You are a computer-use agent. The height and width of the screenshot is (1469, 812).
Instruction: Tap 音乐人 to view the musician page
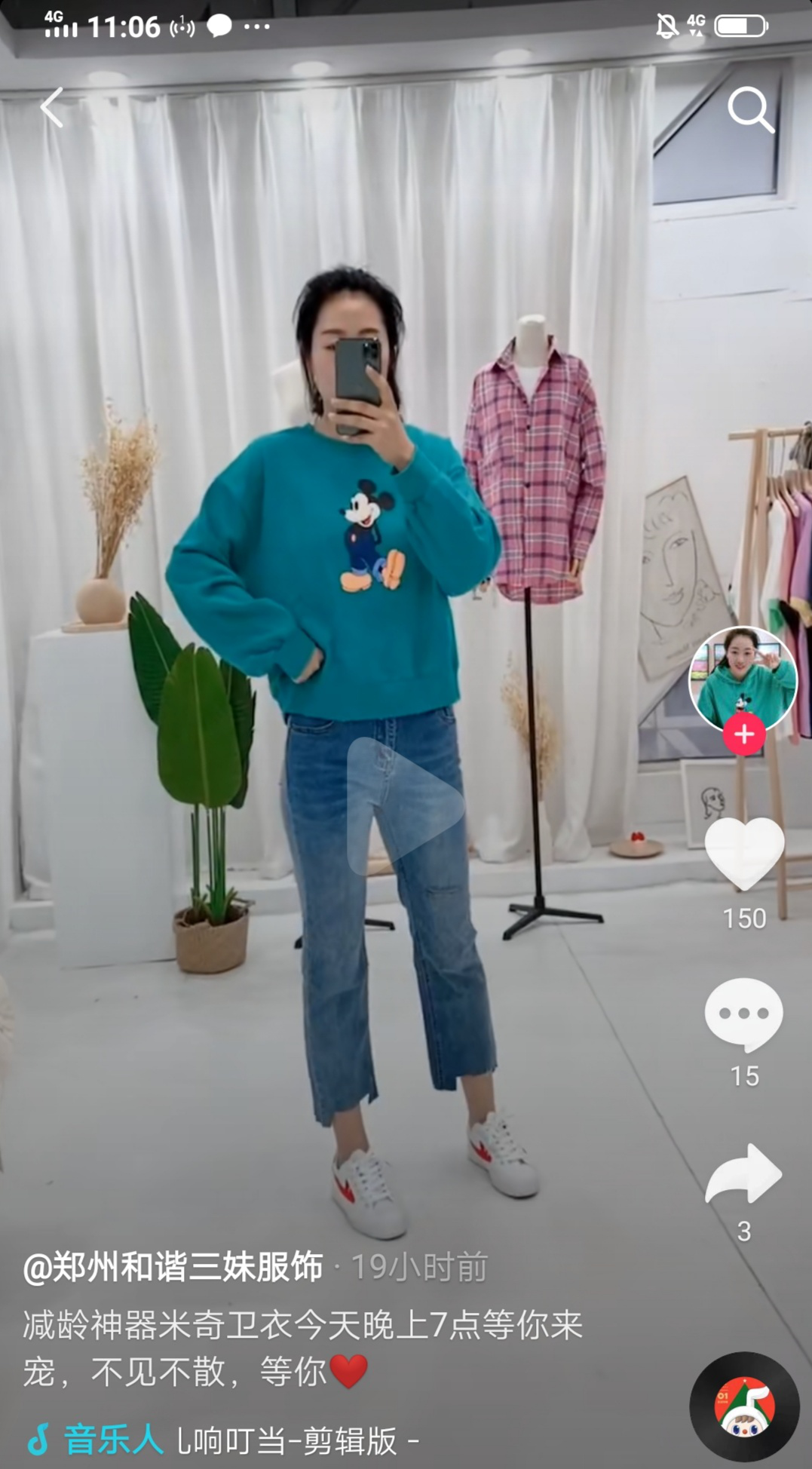(113, 1439)
